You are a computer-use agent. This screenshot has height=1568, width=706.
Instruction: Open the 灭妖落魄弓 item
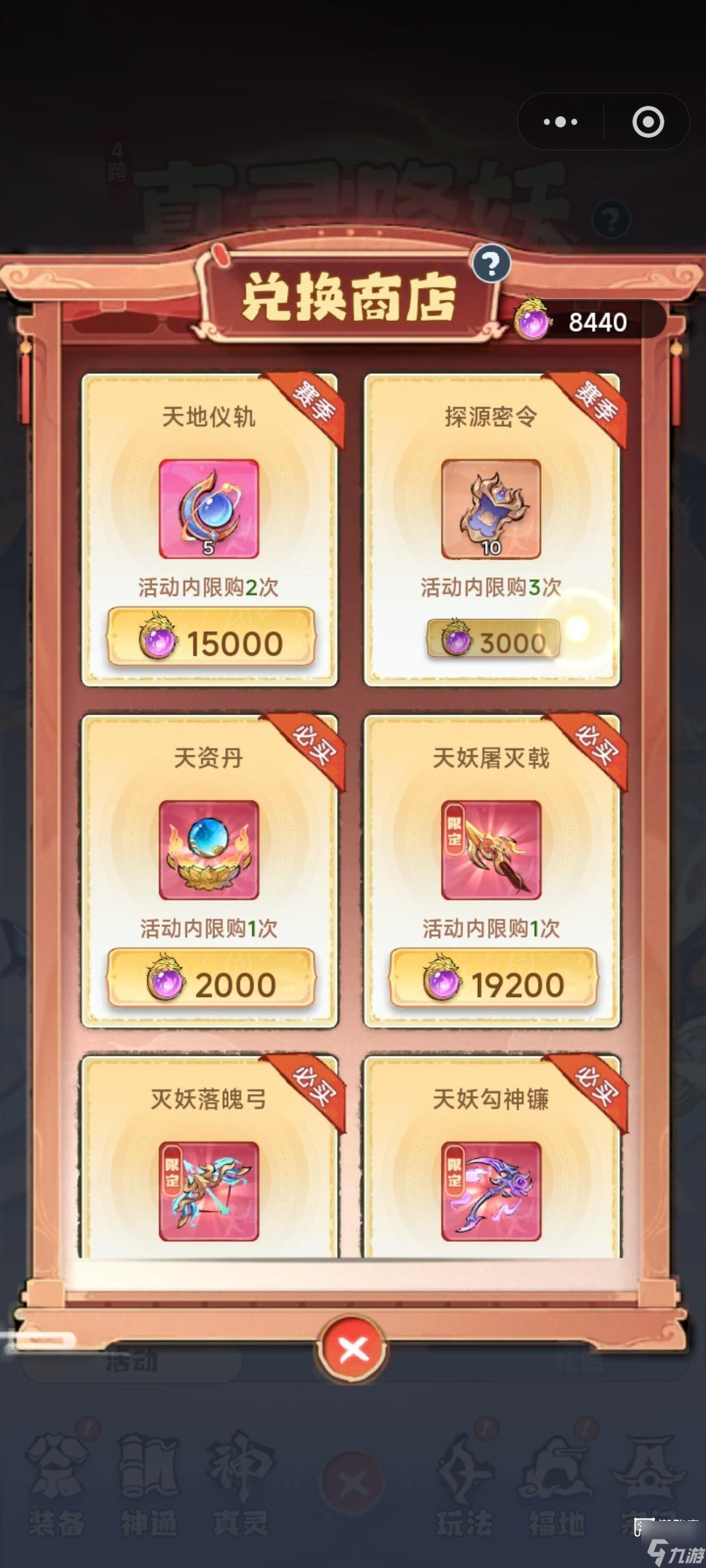click(209, 1190)
